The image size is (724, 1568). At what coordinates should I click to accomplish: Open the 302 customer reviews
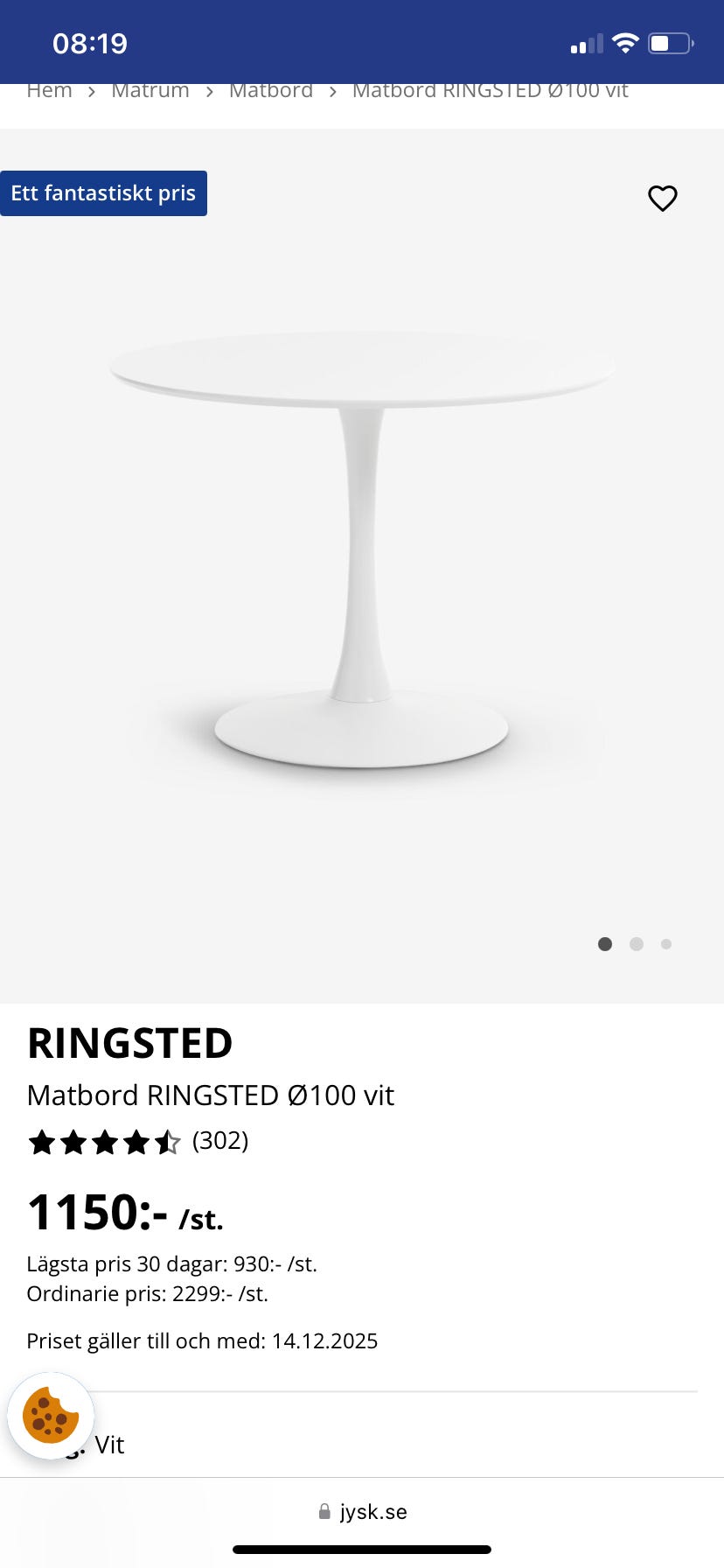(220, 1141)
